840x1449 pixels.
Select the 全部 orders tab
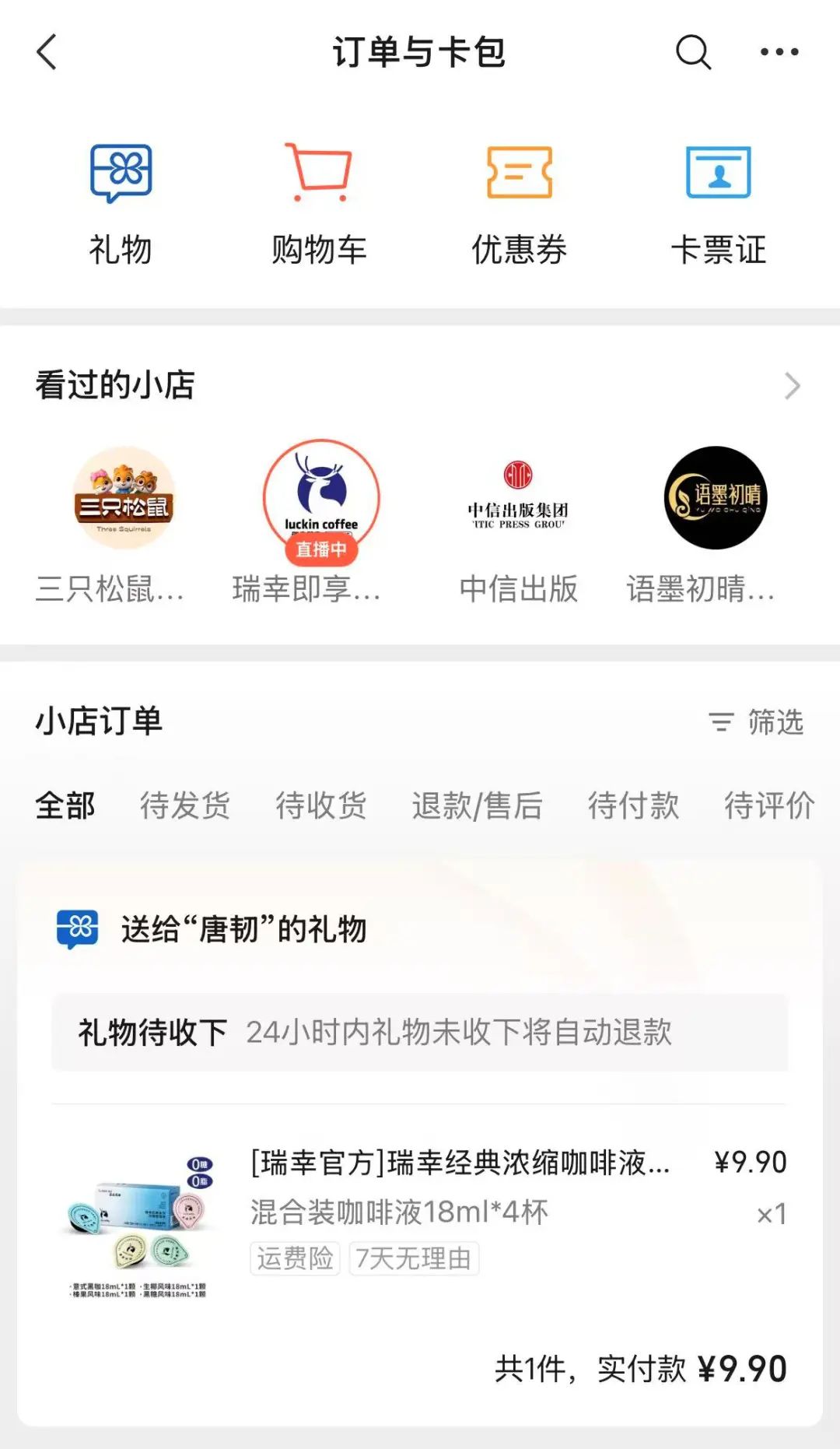coord(65,805)
